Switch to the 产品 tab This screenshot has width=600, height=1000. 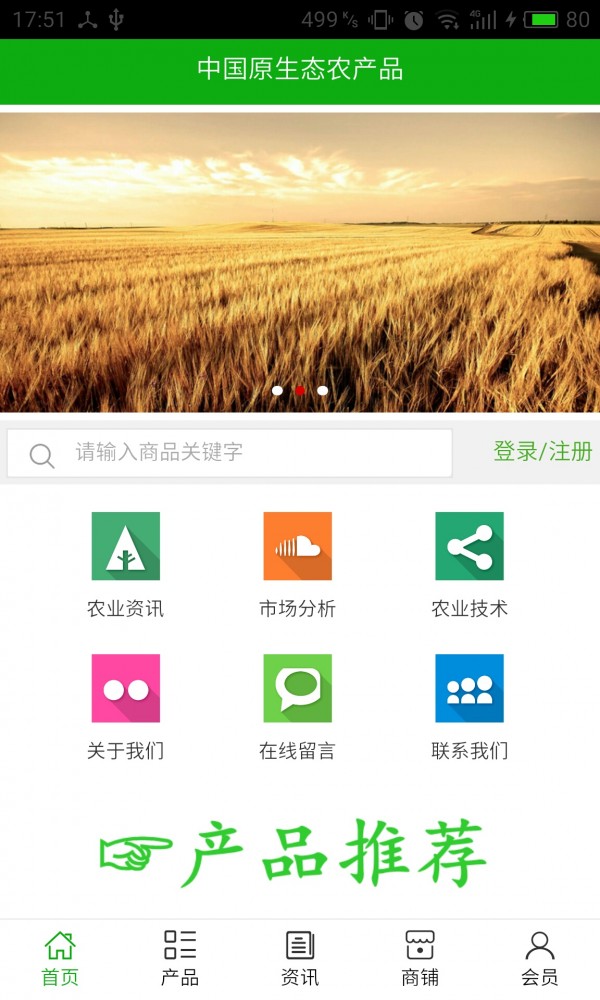coord(180,958)
